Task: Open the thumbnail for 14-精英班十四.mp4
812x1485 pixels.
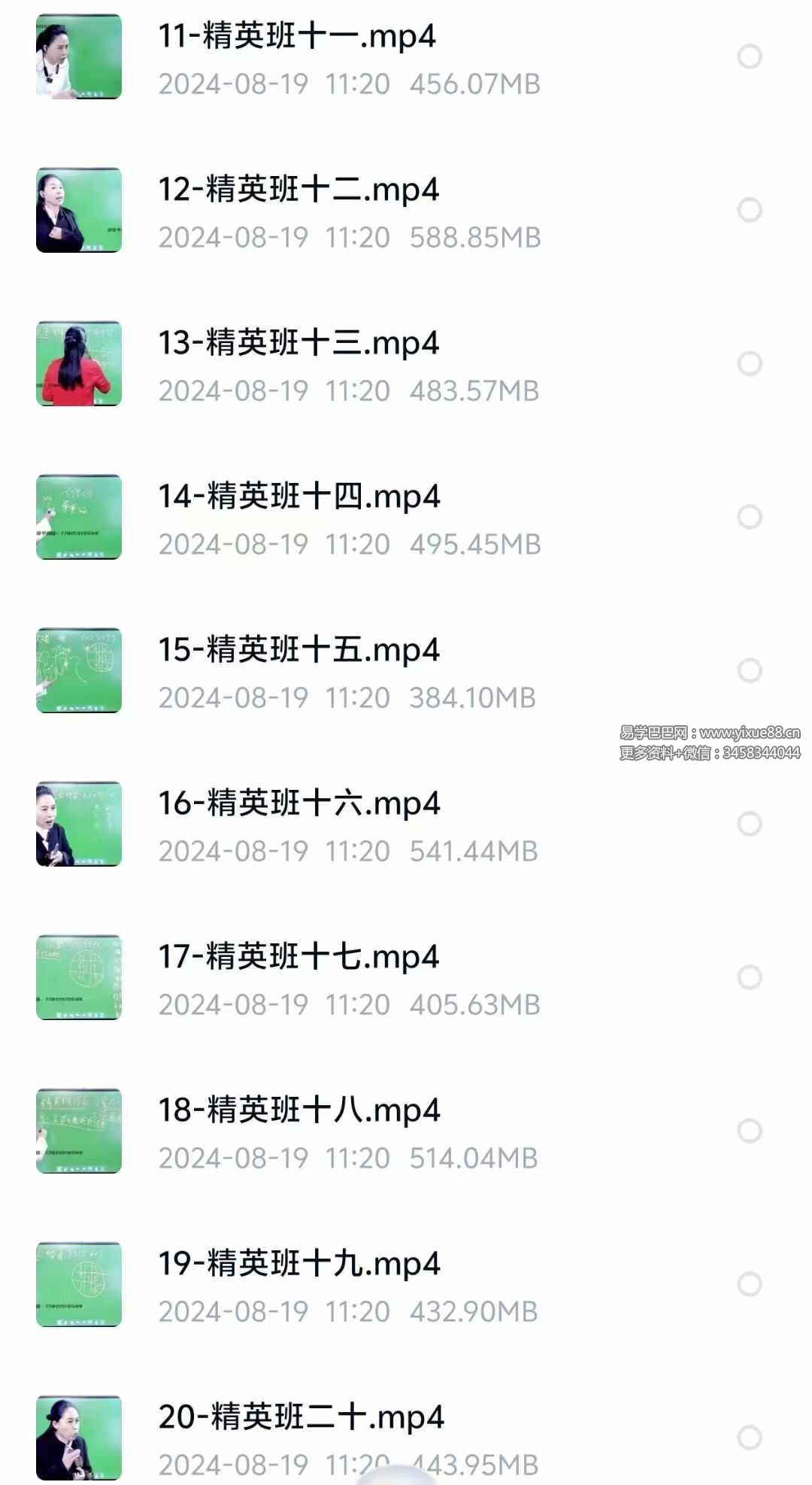Action: tap(79, 518)
